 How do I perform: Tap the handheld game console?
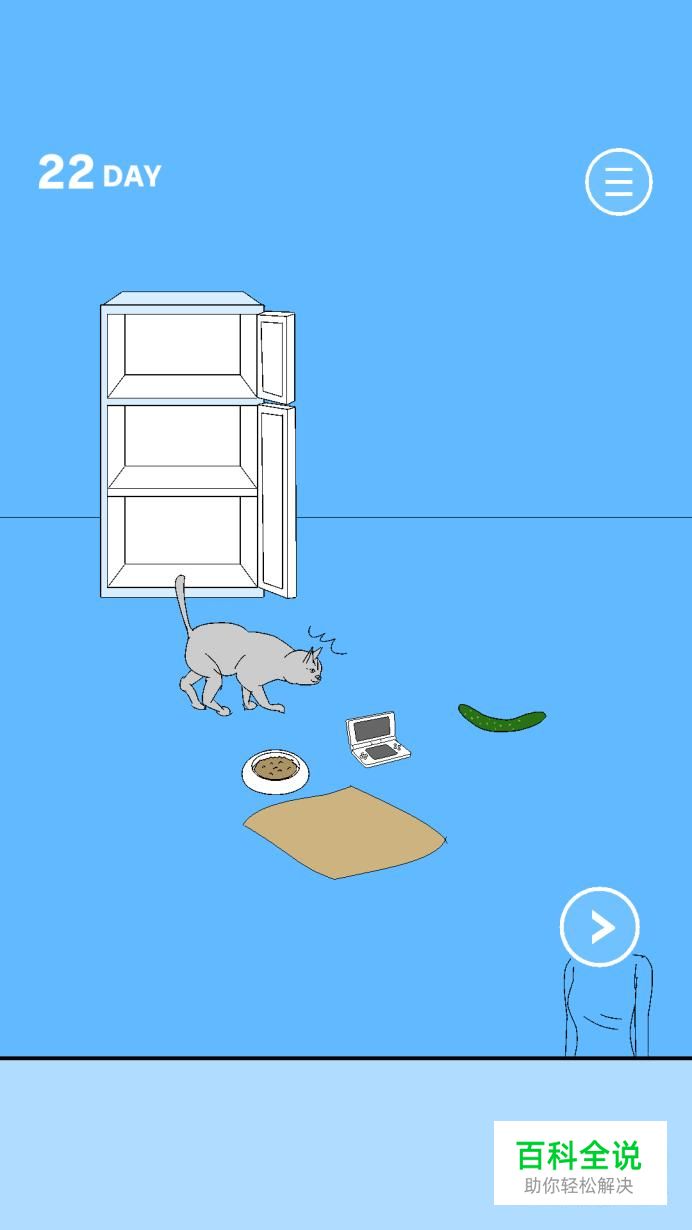378,740
